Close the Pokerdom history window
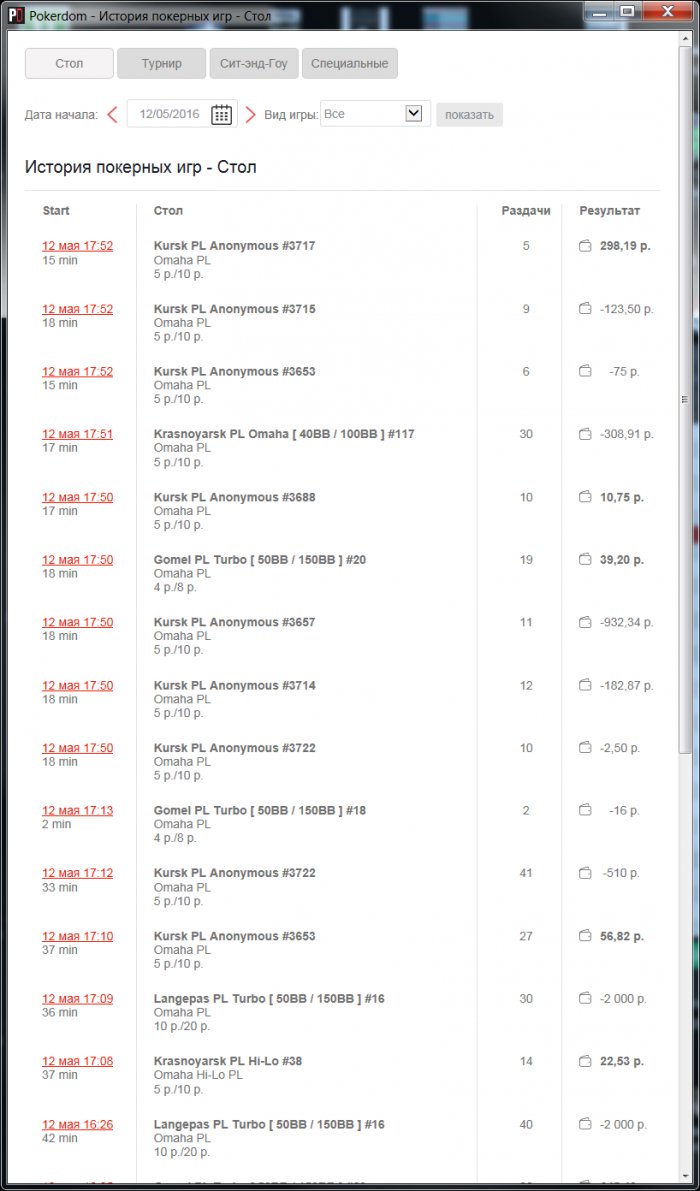Image resolution: width=700 pixels, height=1191 pixels. click(664, 11)
